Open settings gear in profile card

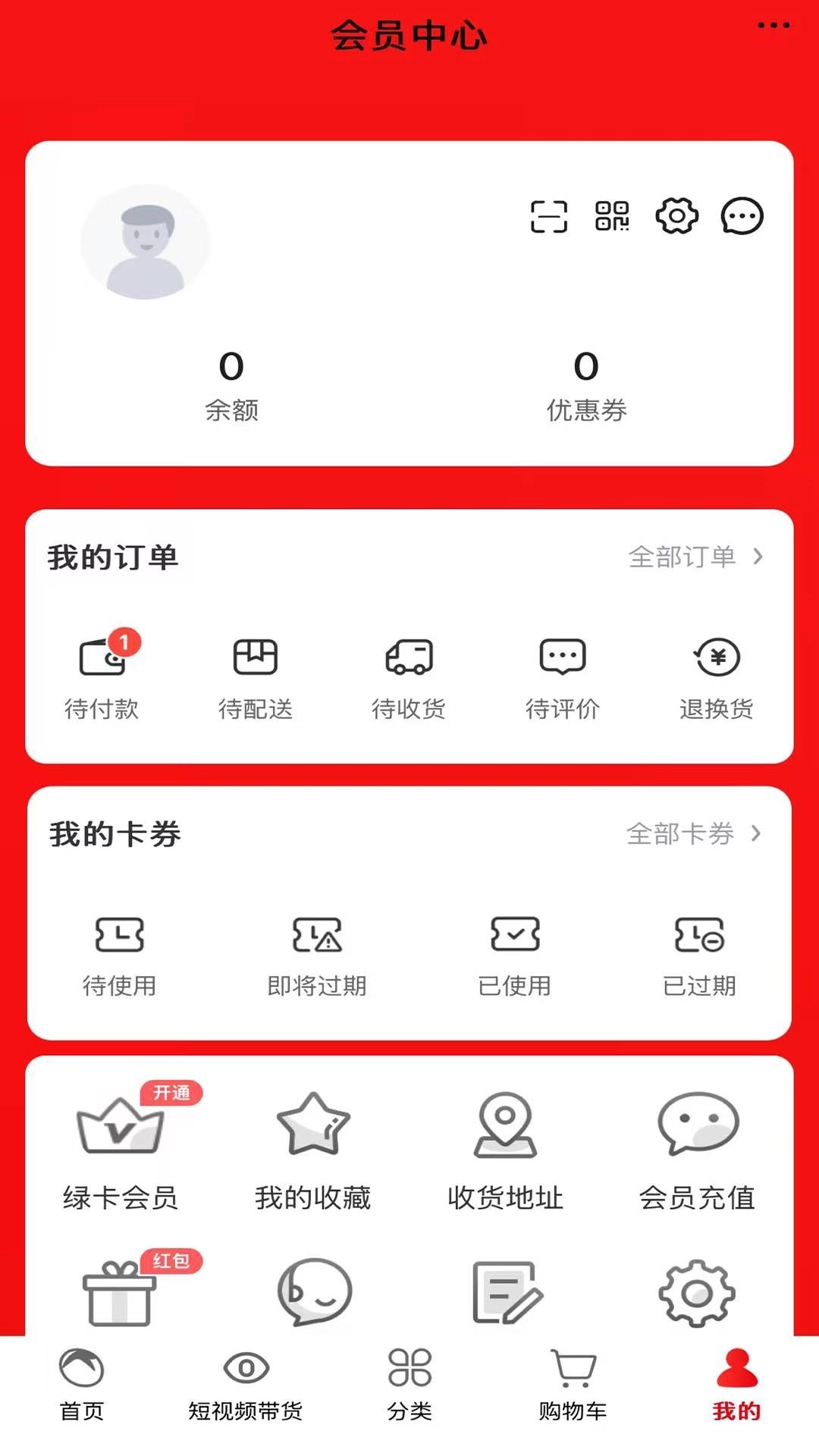click(x=676, y=216)
